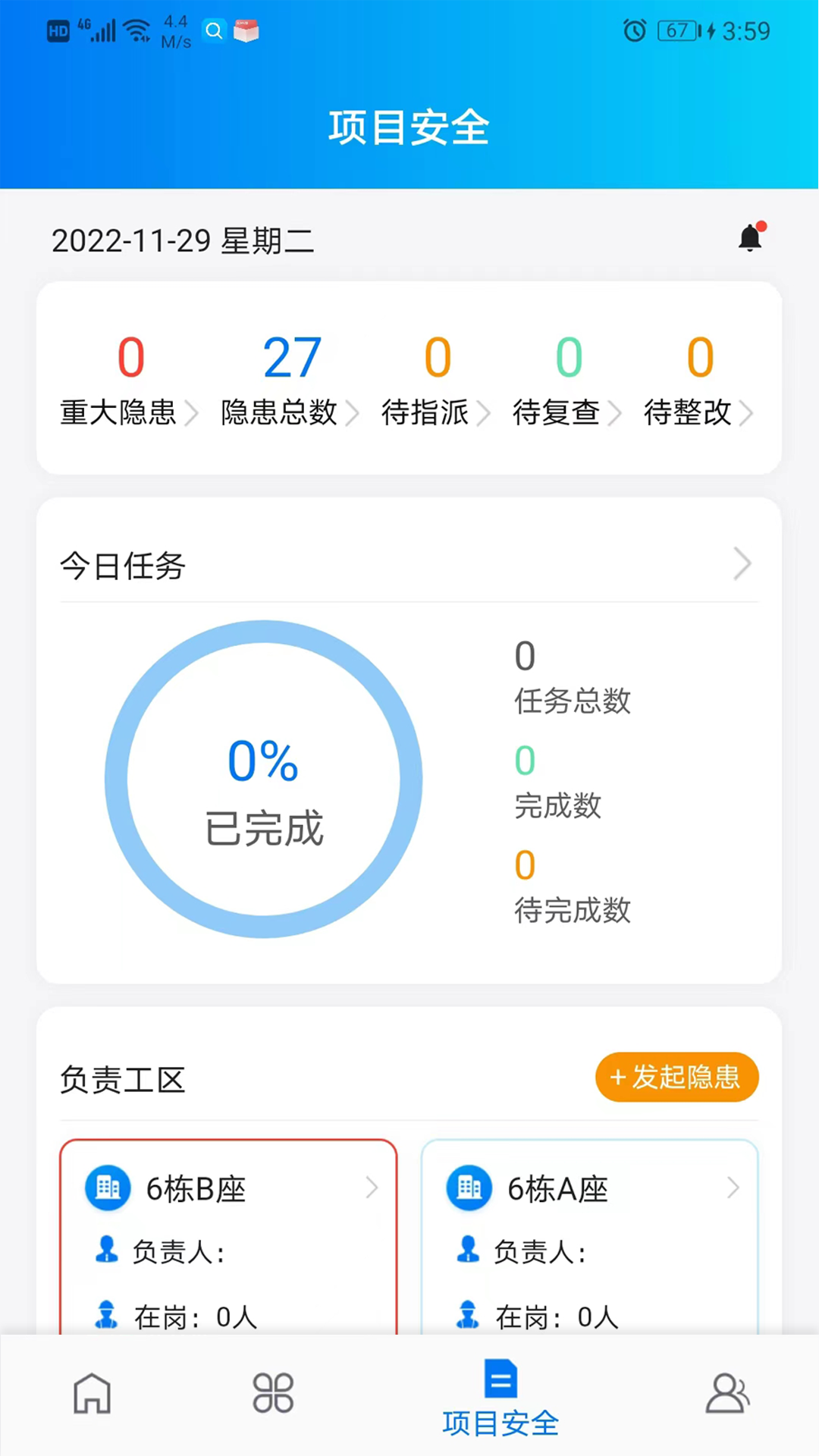
Task: Open the notification bell
Action: click(x=749, y=237)
